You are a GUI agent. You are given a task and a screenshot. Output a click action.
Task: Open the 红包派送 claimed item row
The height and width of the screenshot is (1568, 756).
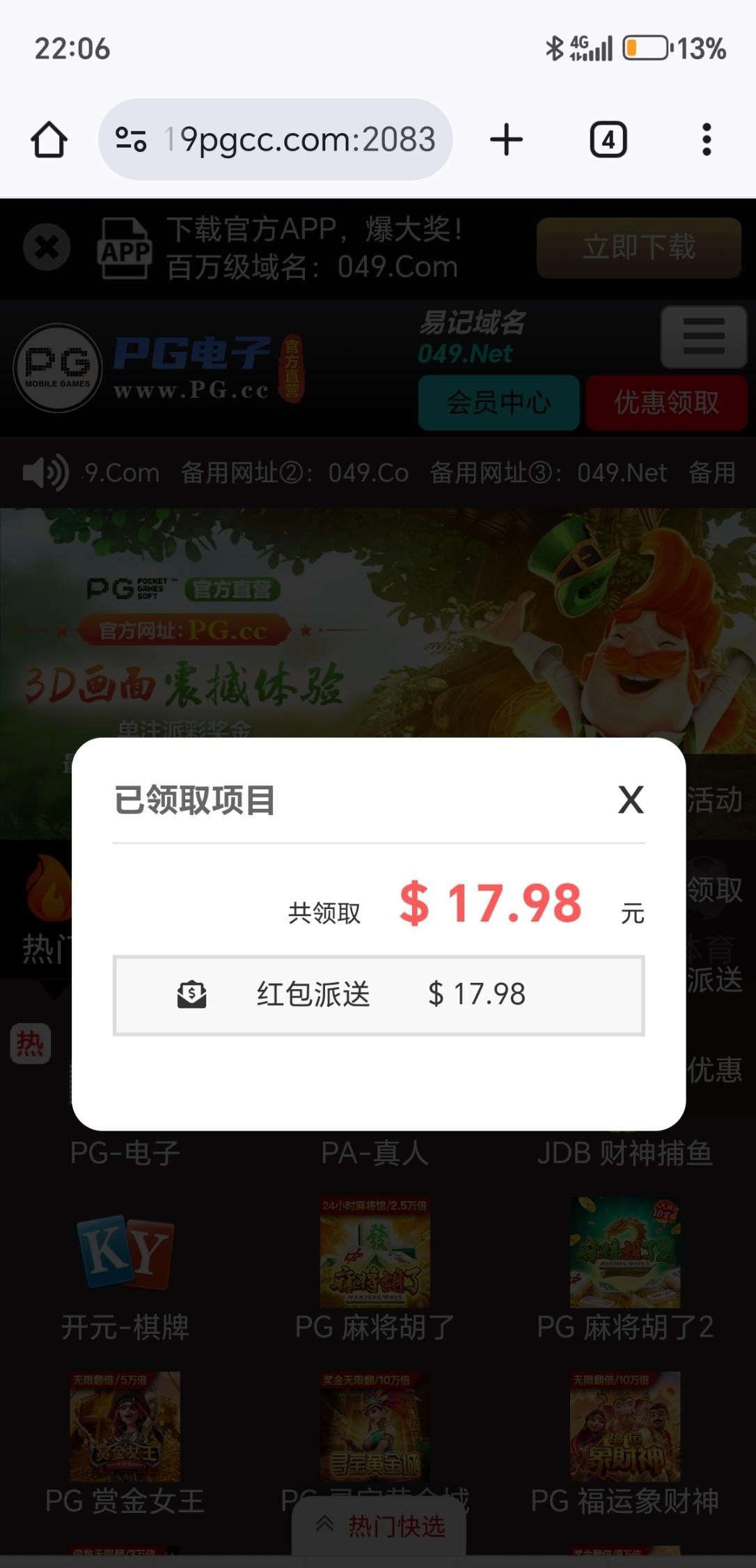point(379,995)
